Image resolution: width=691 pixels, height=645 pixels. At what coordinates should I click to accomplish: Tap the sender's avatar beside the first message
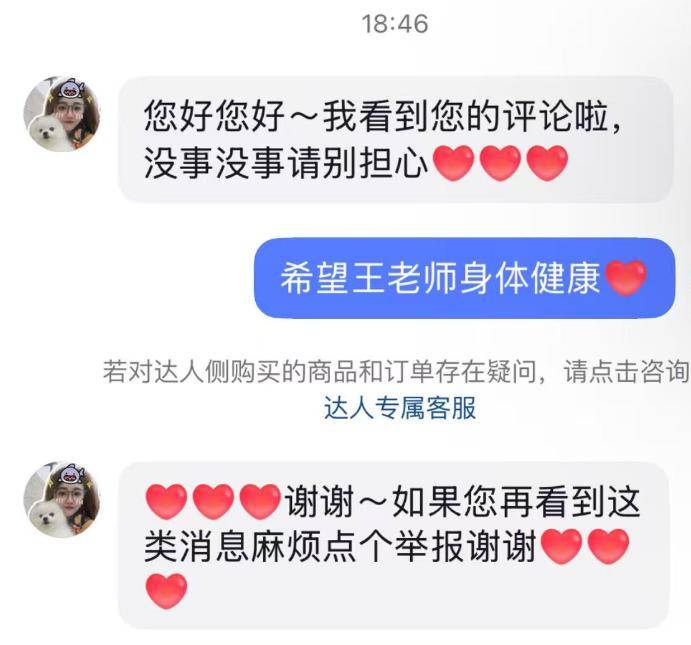click(x=62, y=114)
